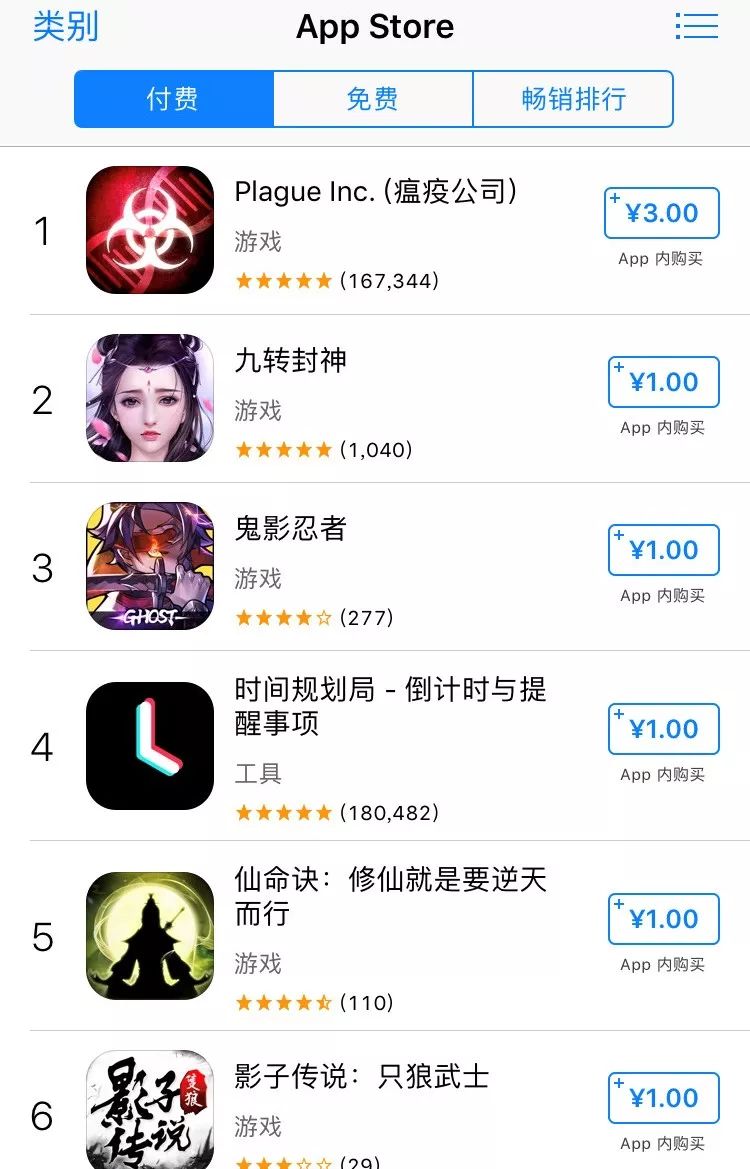This screenshot has width=750, height=1169.
Task: Switch to the 免费 free tab
Action: (372, 99)
